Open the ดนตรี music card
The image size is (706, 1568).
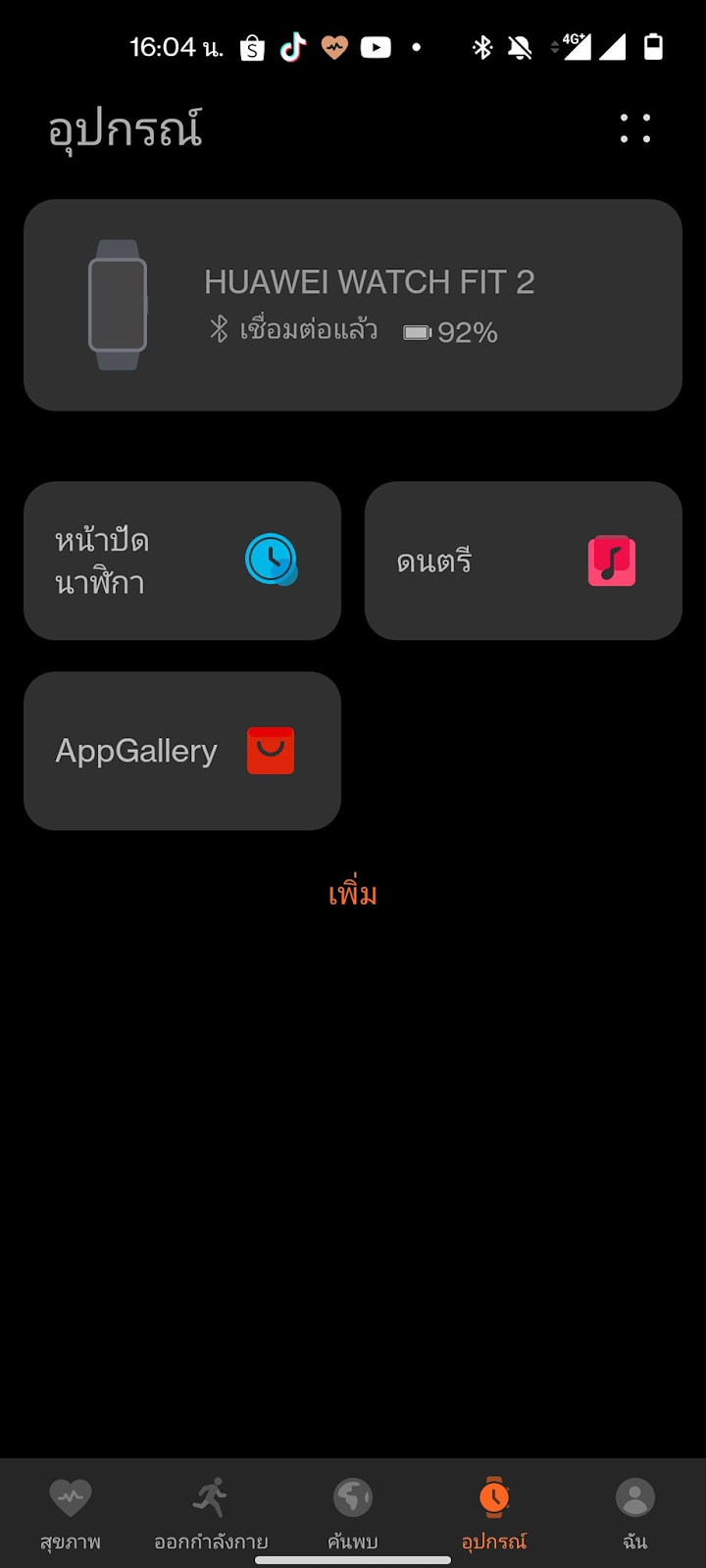click(x=523, y=561)
